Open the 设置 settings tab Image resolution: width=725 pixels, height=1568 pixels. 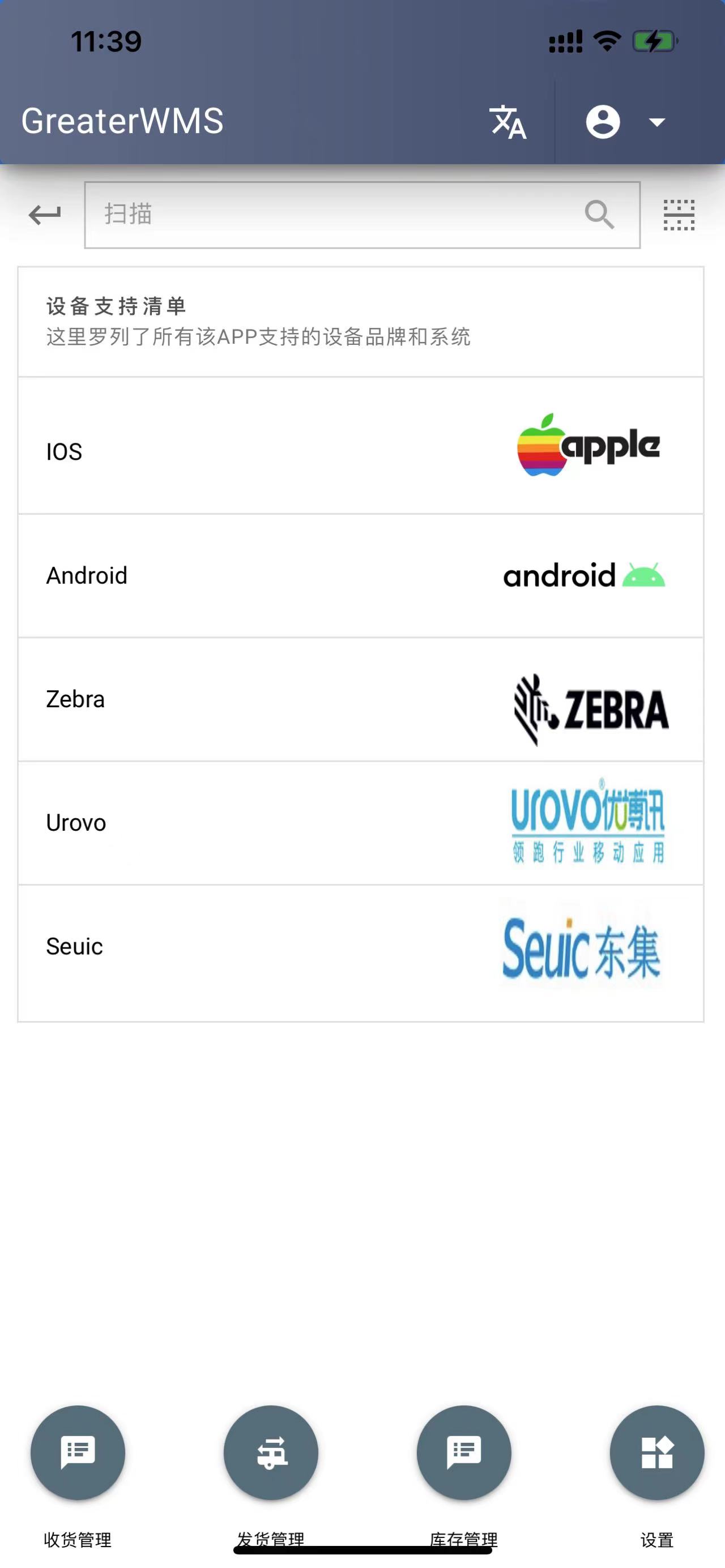pos(657,1454)
